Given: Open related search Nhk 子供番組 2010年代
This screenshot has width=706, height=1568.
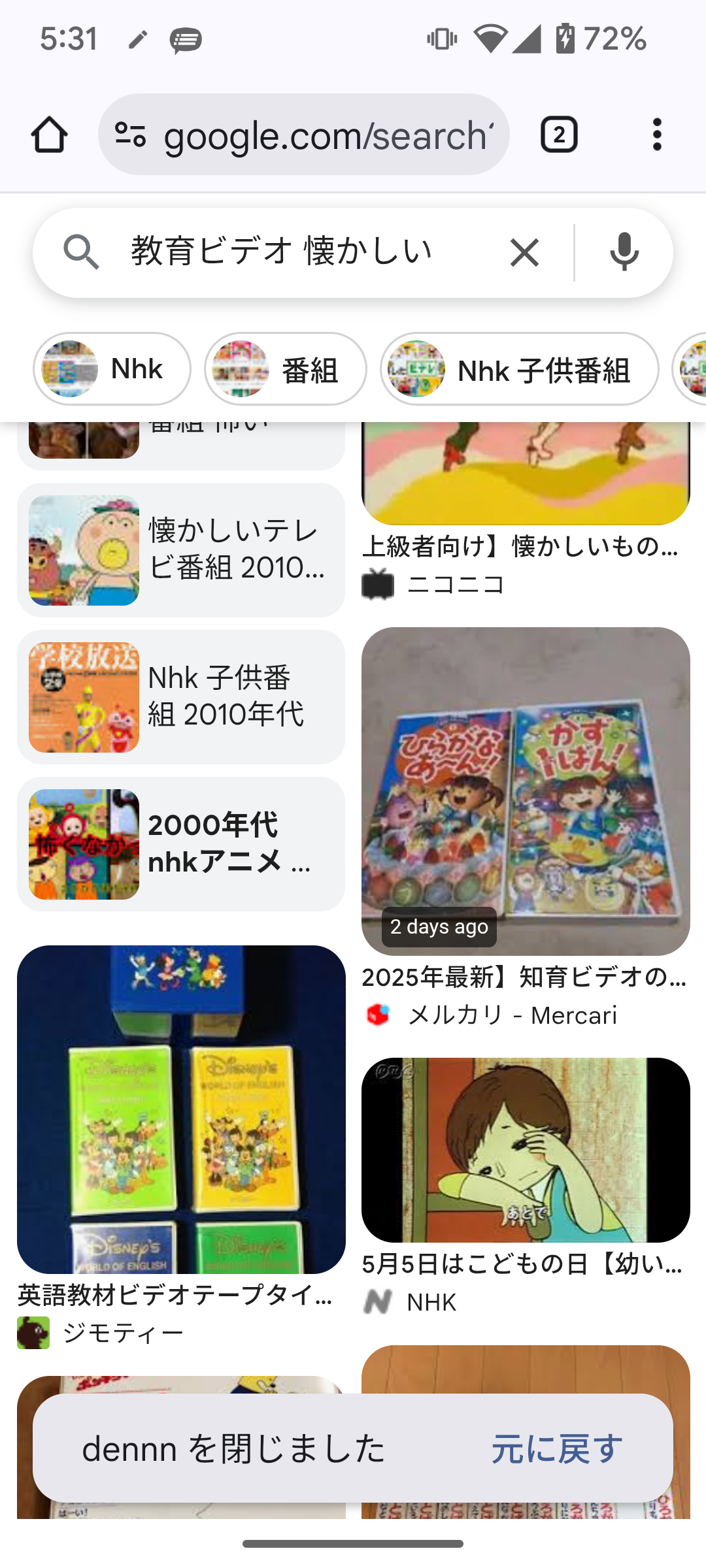Looking at the screenshot, I should pyautogui.click(x=181, y=697).
